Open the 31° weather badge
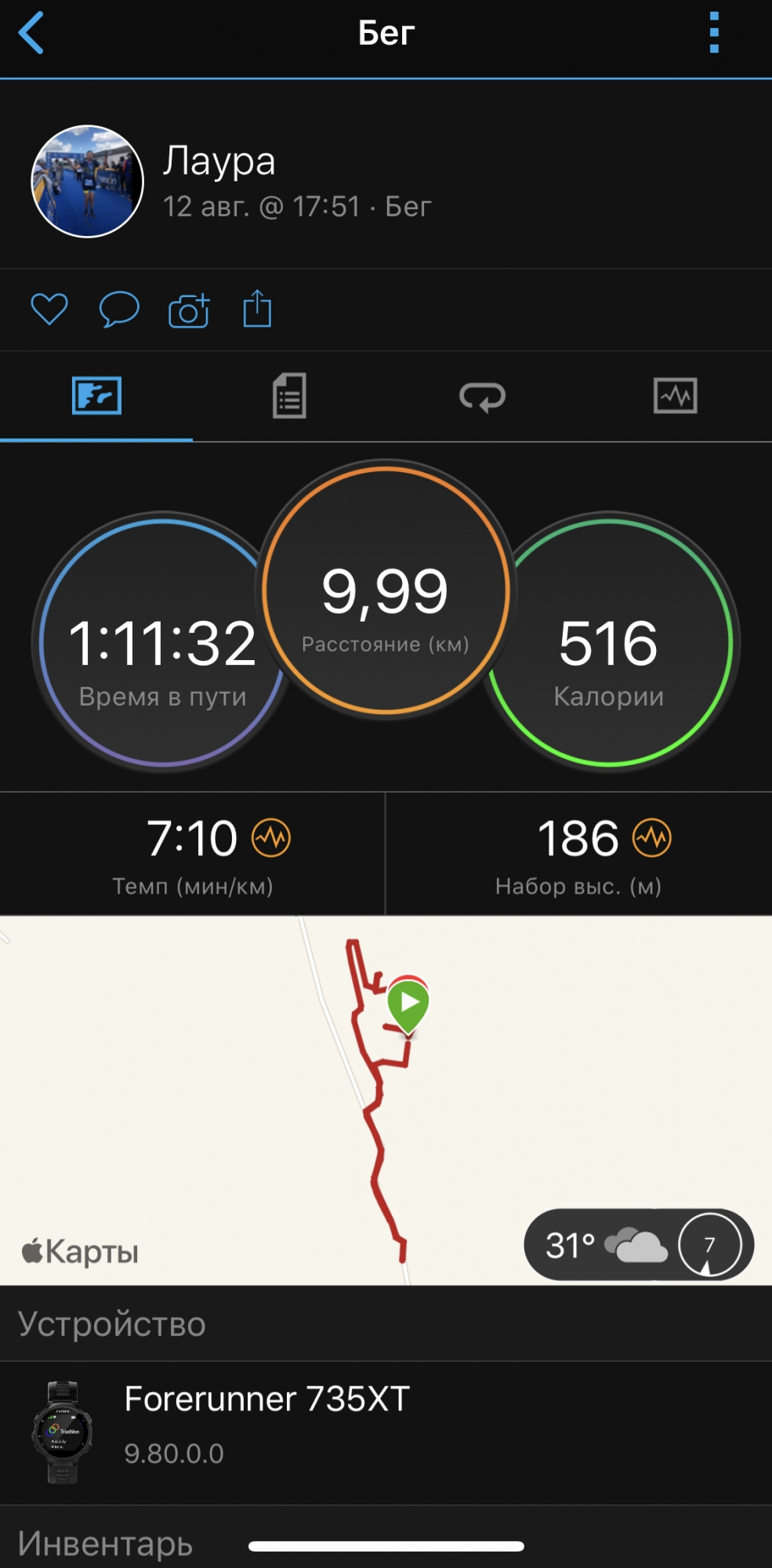Image resolution: width=772 pixels, height=1568 pixels. [638, 1244]
